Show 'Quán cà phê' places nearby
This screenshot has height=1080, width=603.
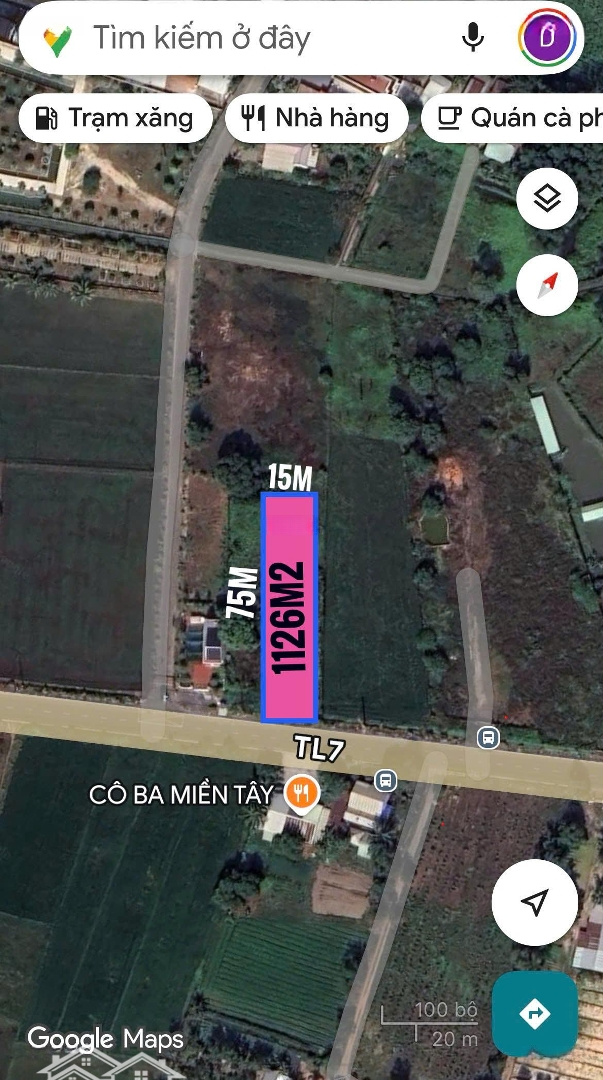tap(515, 118)
